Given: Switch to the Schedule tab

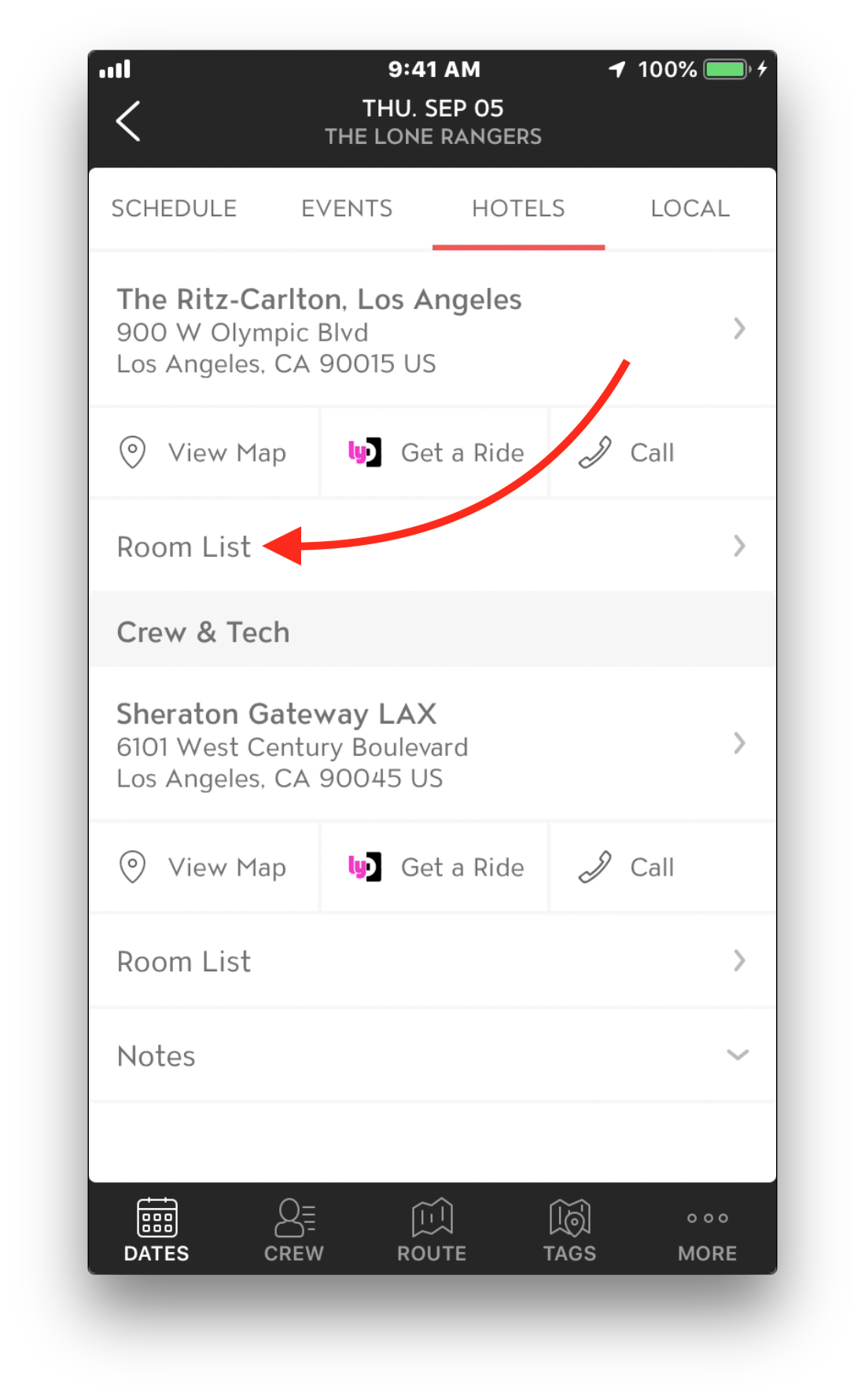Looking at the screenshot, I should [174, 208].
